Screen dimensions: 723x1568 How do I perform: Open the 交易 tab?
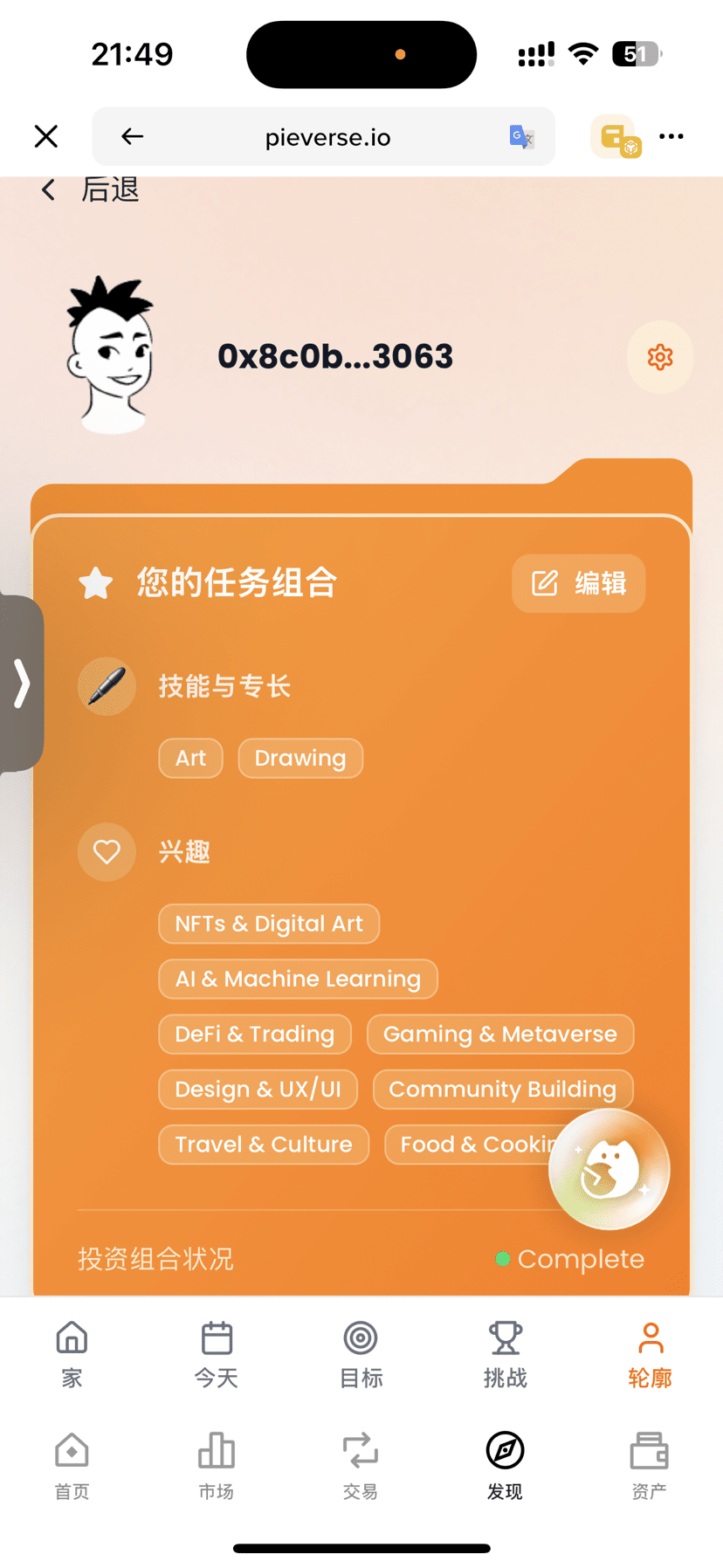point(360,1466)
